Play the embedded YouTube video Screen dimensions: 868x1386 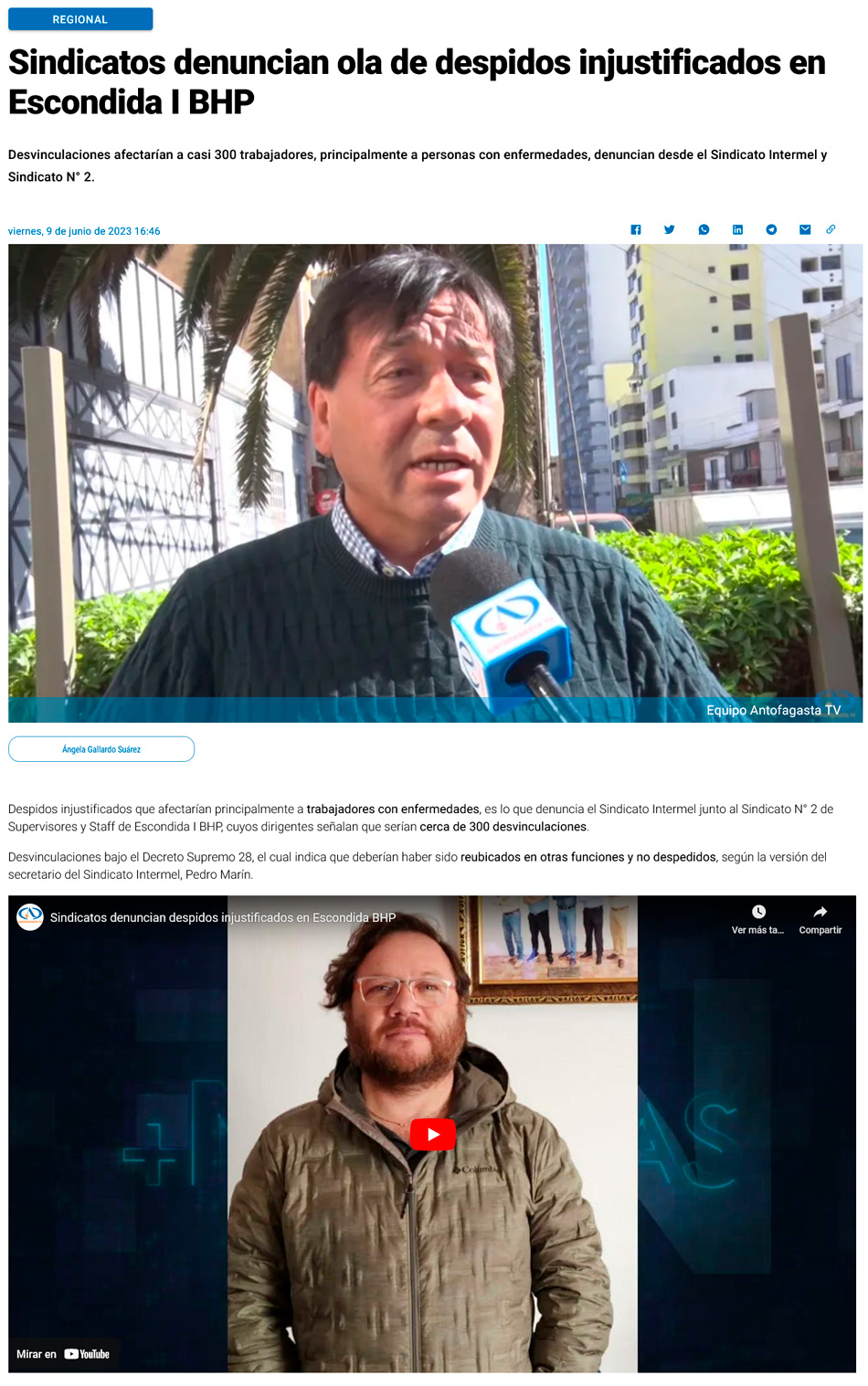(x=433, y=1134)
